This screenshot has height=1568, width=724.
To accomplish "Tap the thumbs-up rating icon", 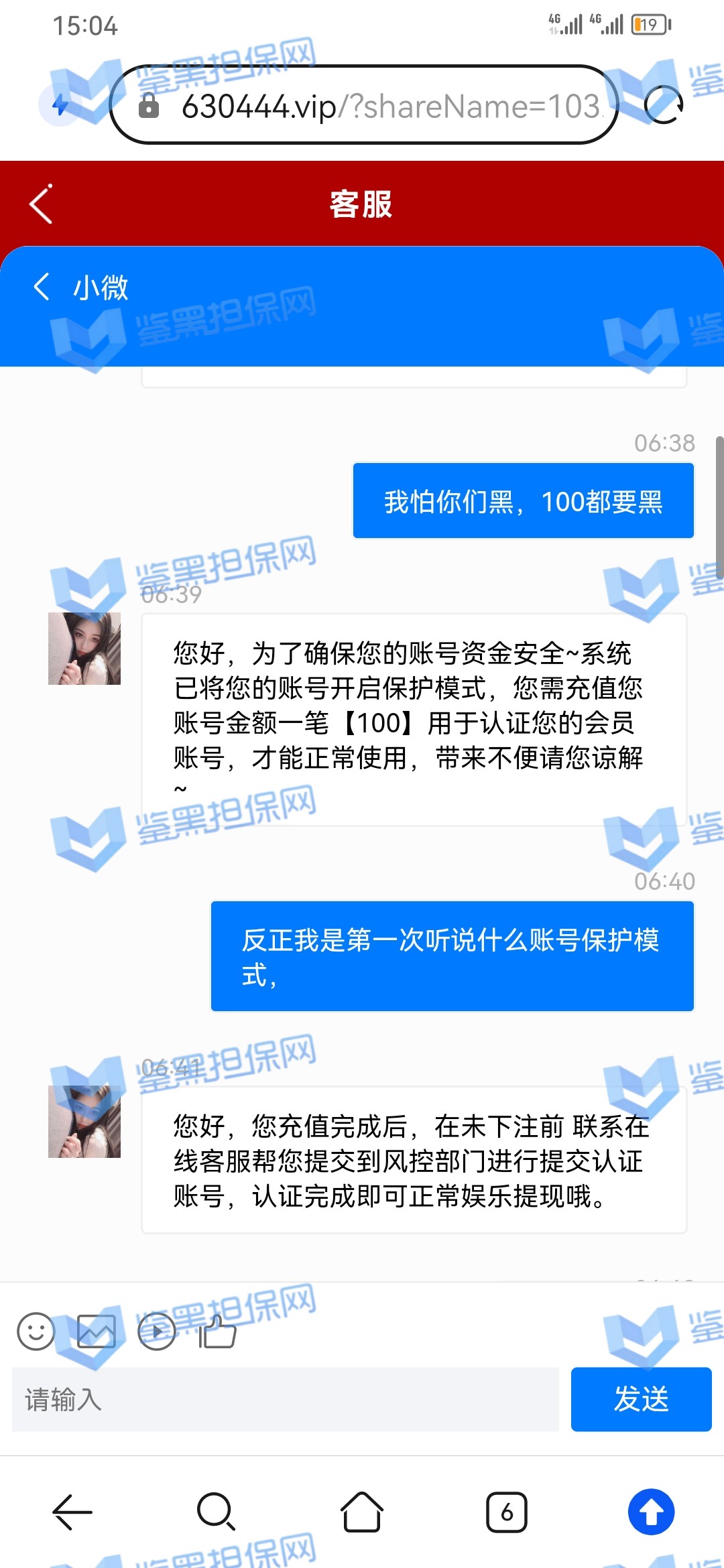I will 217,1331.
